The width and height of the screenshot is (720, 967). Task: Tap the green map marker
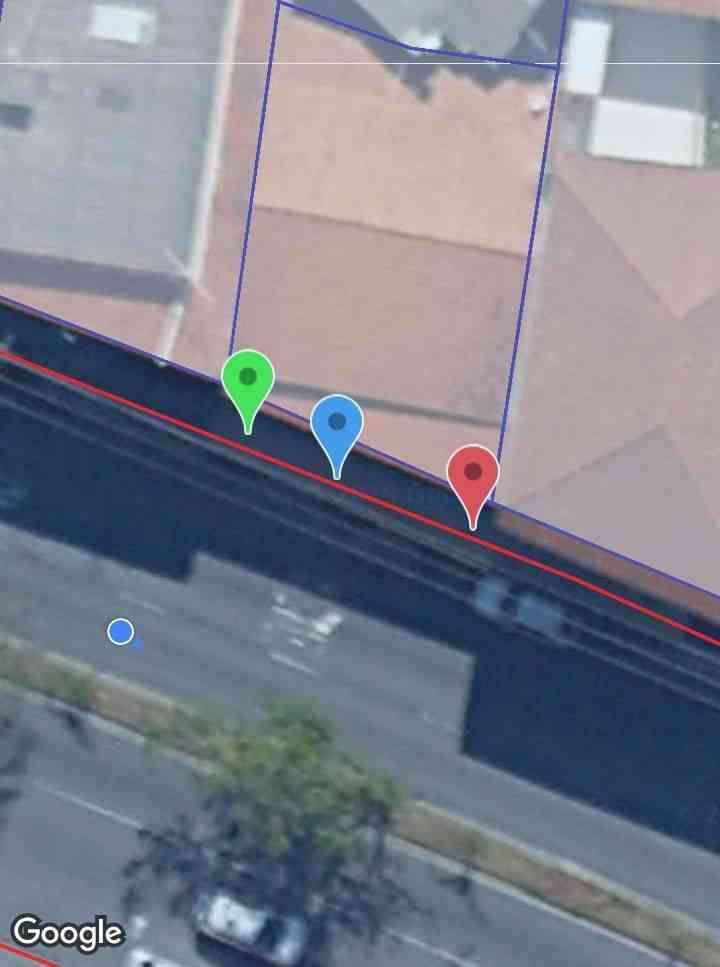pyautogui.click(x=247, y=380)
